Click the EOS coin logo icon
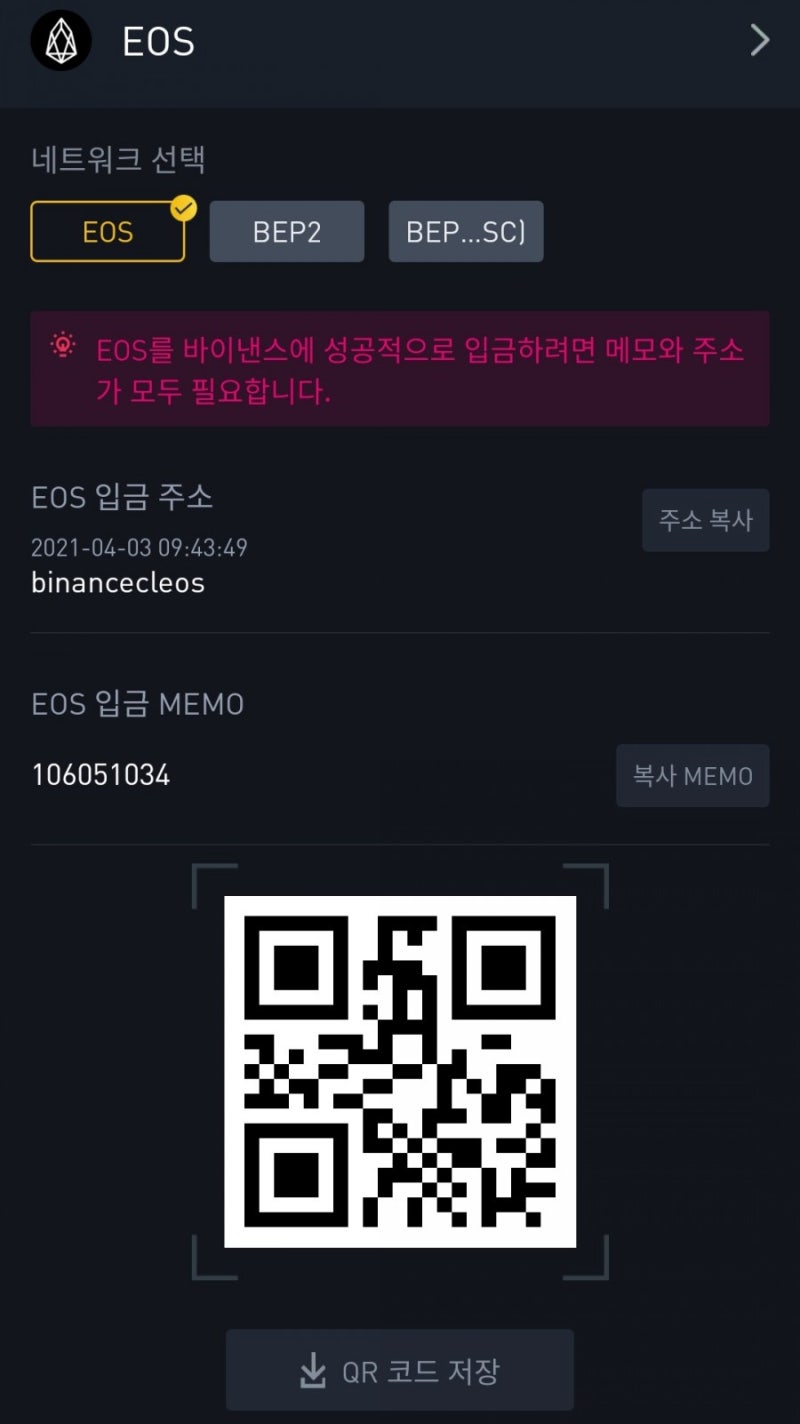This screenshot has height=1424, width=800. pos(60,40)
